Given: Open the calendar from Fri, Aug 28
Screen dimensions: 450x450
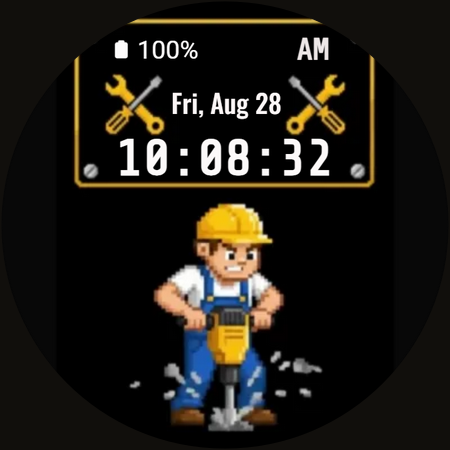Looking at the screenshot, I should [x=226, y=104].
